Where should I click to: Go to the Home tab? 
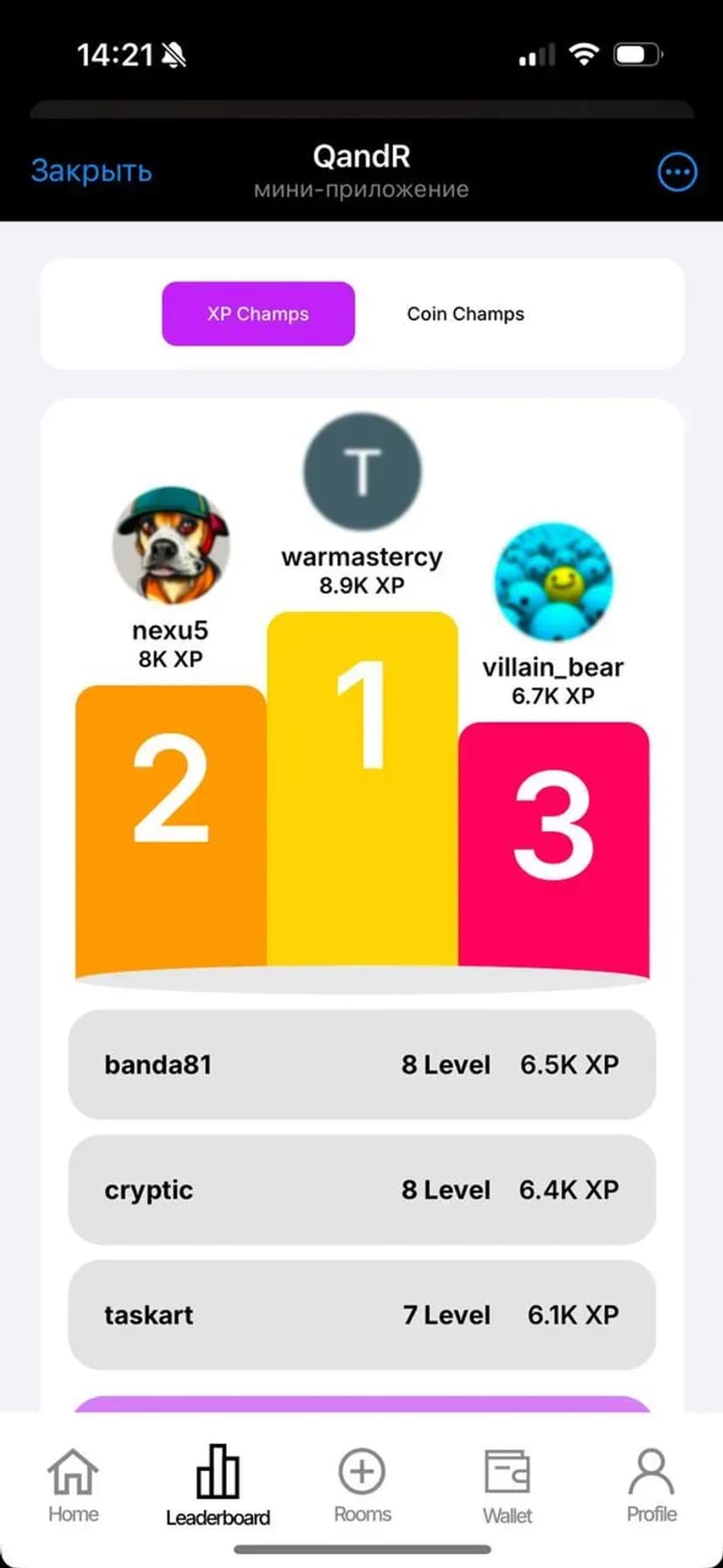(x=73, y=1485)
